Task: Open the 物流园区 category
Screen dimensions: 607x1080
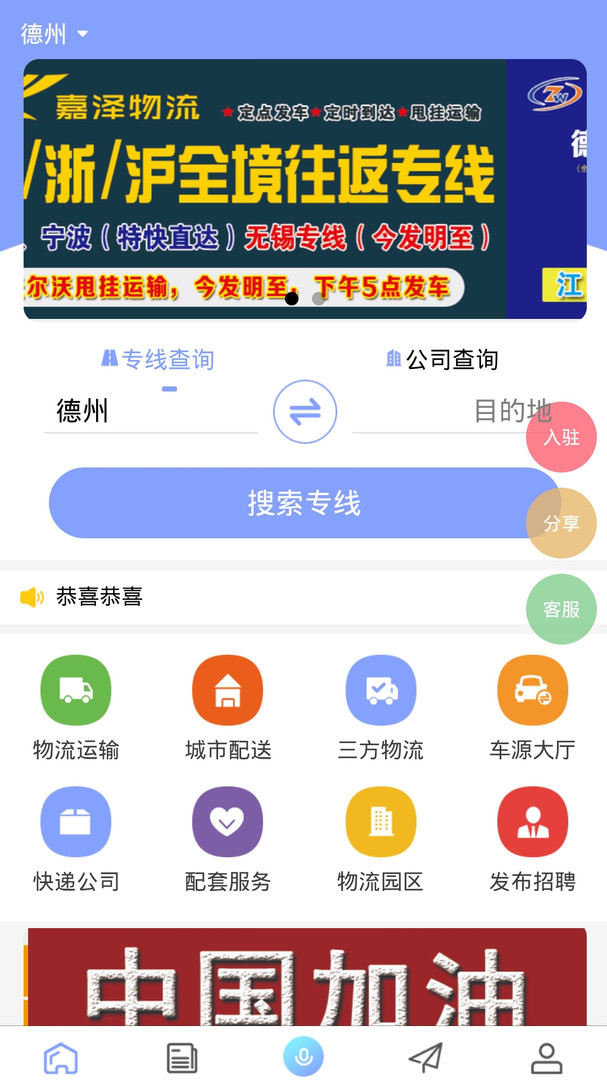Action: 380,840
